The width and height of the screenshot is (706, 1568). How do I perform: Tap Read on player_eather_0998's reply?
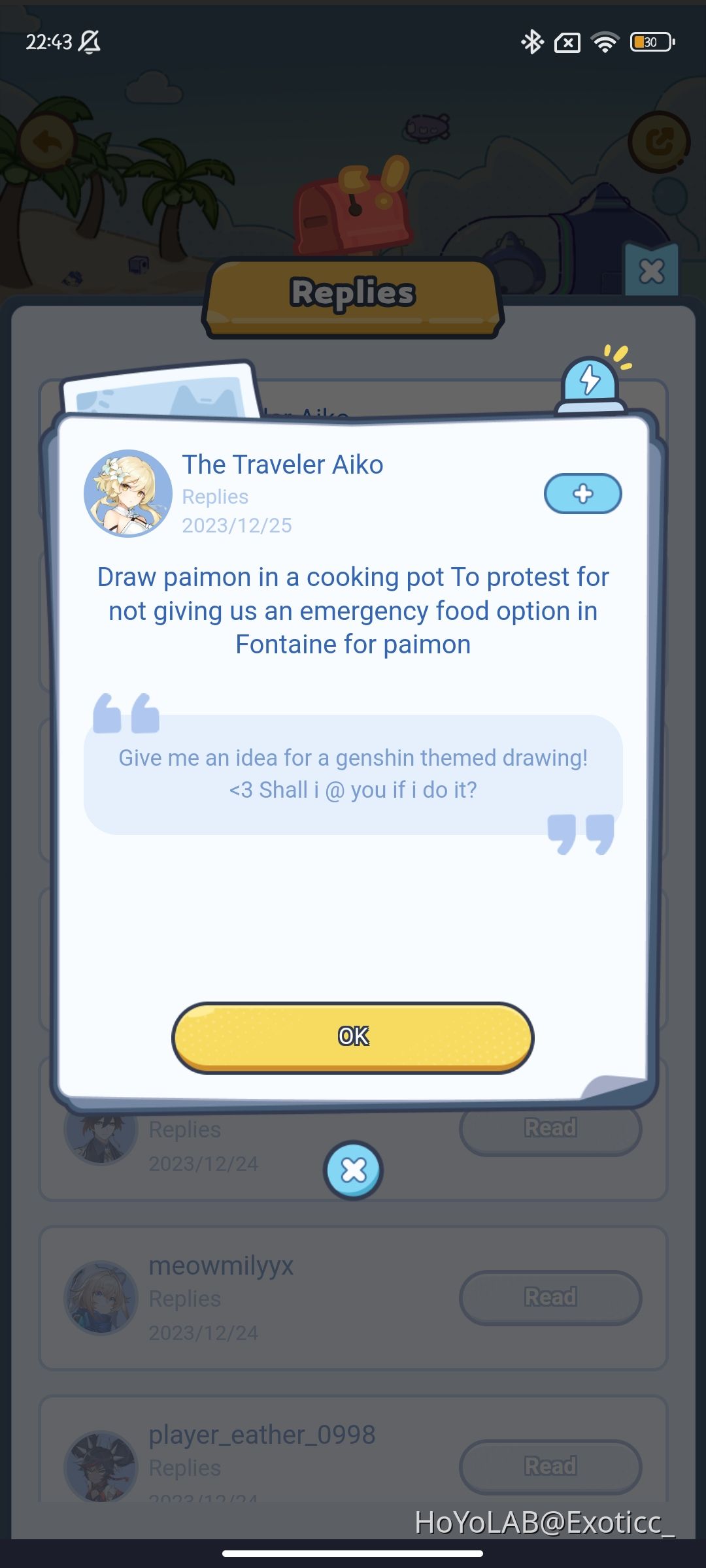coord(550,1467)
